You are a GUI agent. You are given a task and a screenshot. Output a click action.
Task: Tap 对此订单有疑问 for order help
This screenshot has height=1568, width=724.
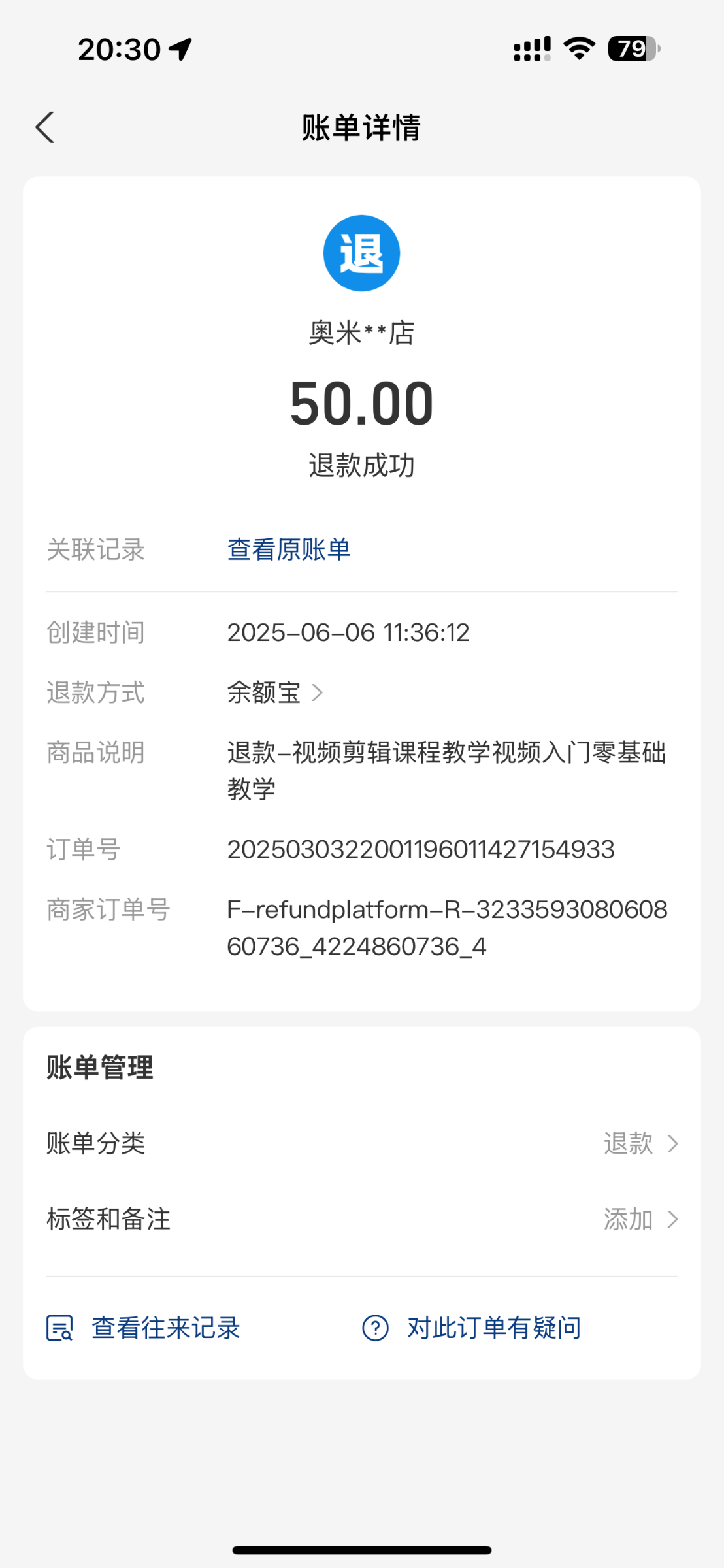coord(472,1328)
